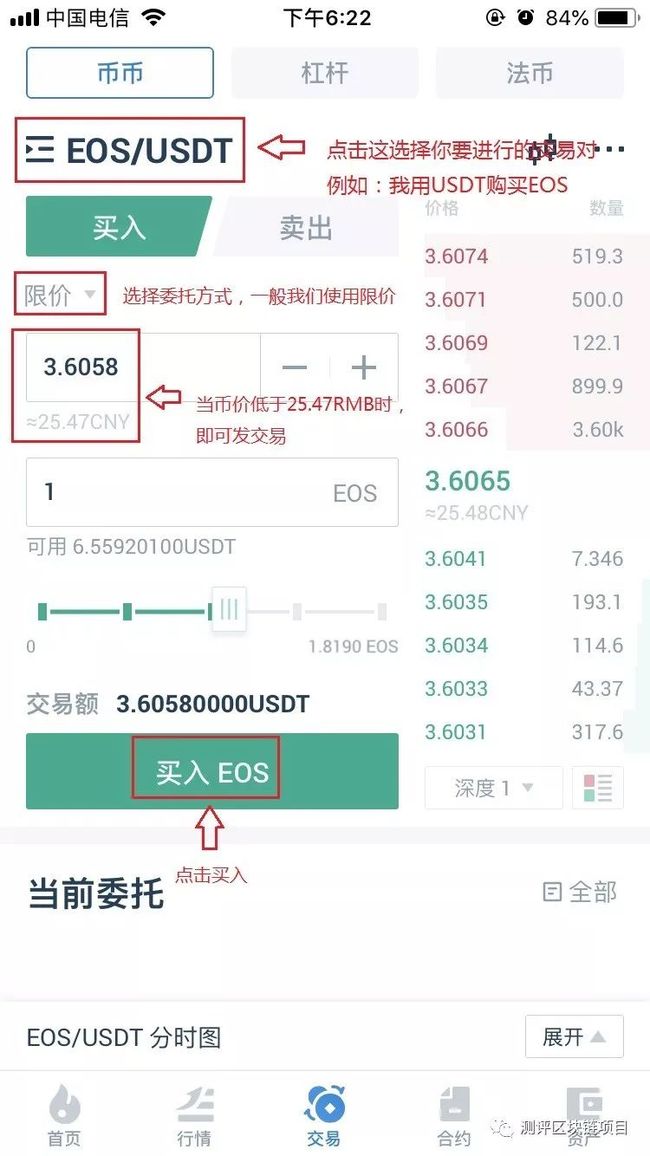Expand the EOS/USDT 分时图 with 展开
Viewport: 650px width, 1156px height.
(x=574, y=1037)
